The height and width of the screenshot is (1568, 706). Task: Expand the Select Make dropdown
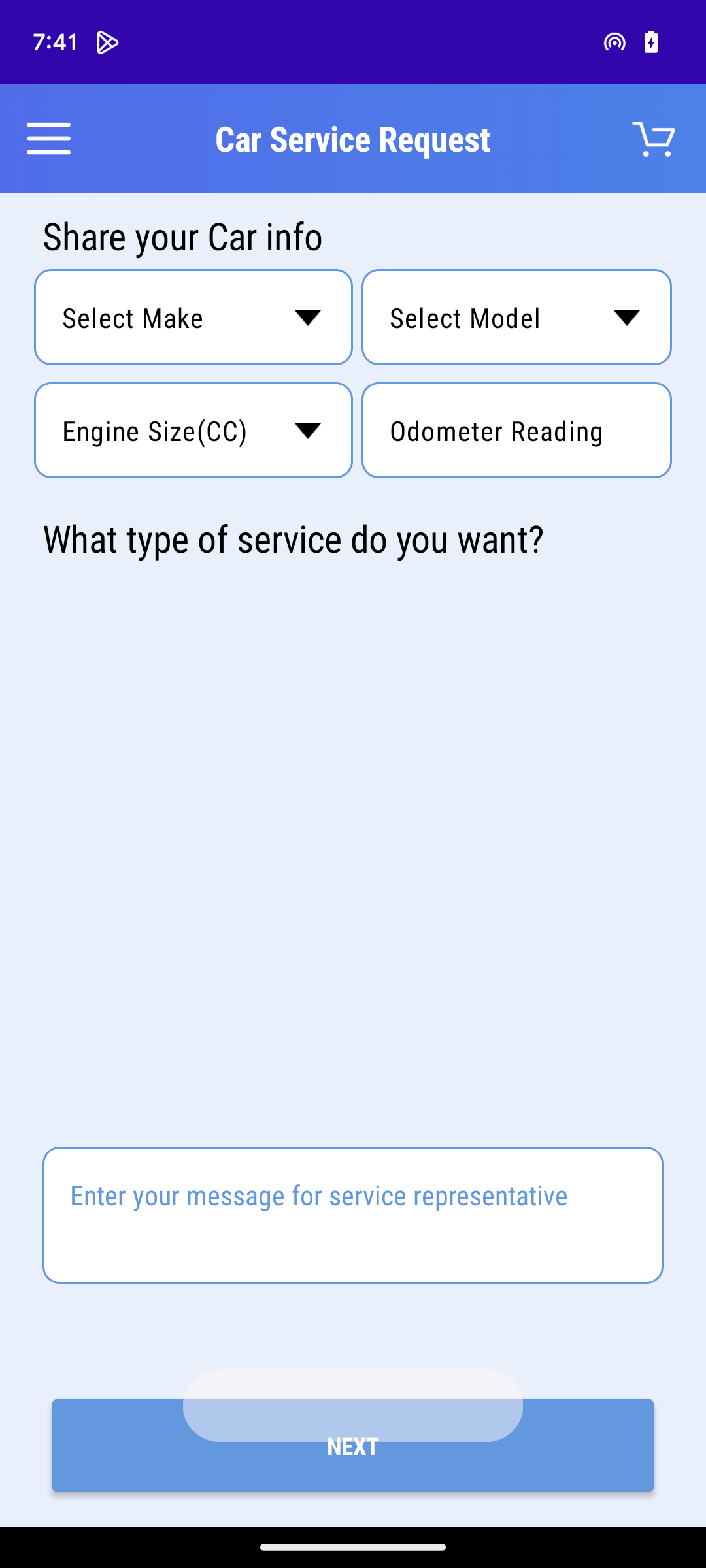point(193,318)
